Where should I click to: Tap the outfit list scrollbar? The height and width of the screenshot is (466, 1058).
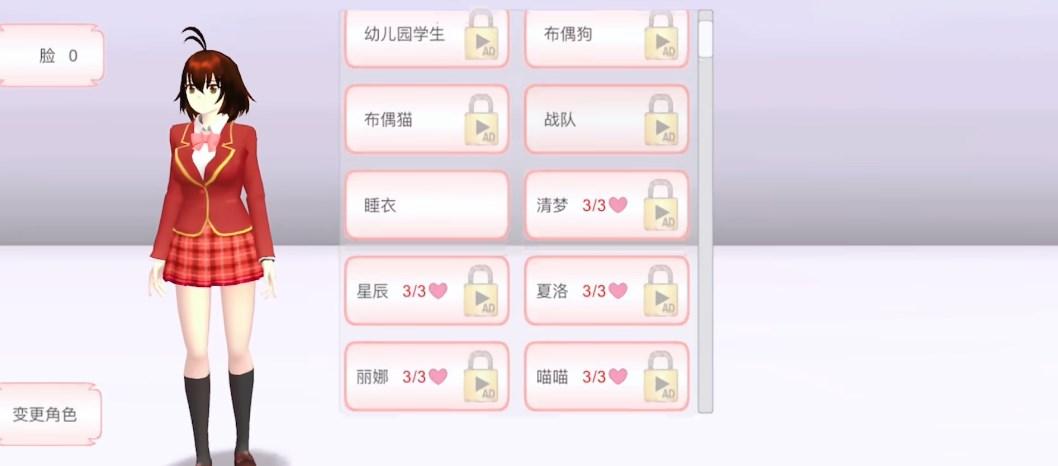[x=705, y=210]
